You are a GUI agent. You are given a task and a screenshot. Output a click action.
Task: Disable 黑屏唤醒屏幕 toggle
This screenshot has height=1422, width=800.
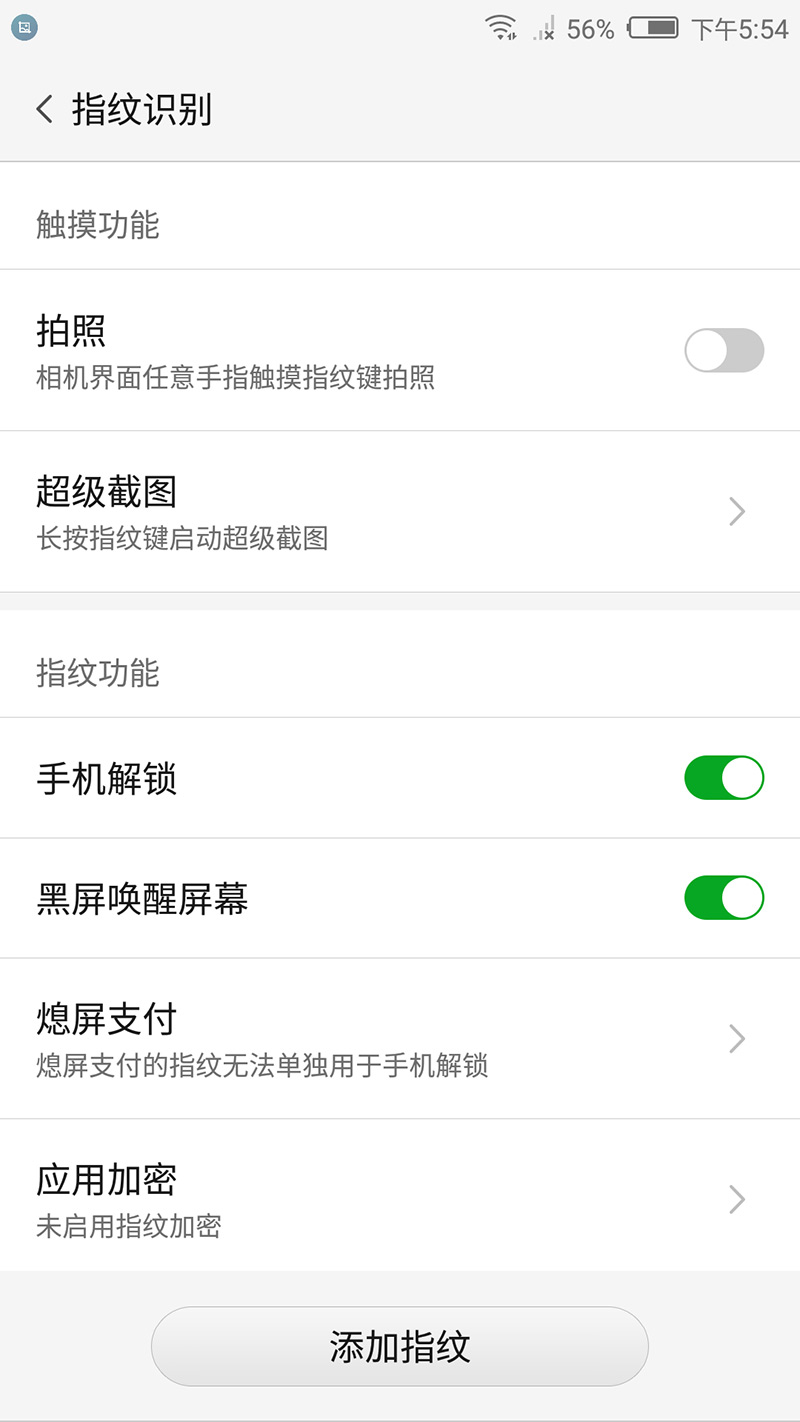point(724,898)
